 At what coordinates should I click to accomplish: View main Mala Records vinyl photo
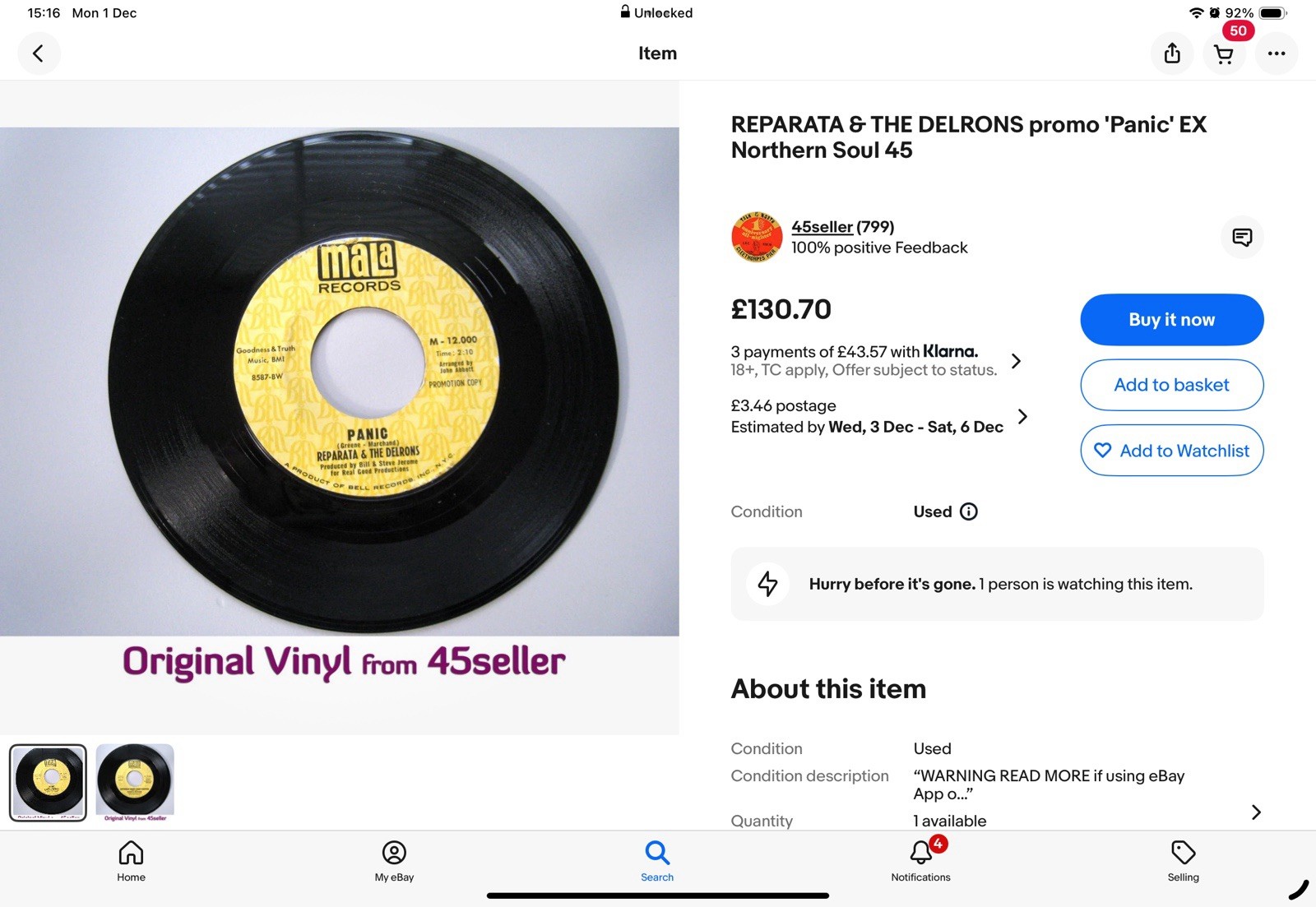click(x=340, y=382)
